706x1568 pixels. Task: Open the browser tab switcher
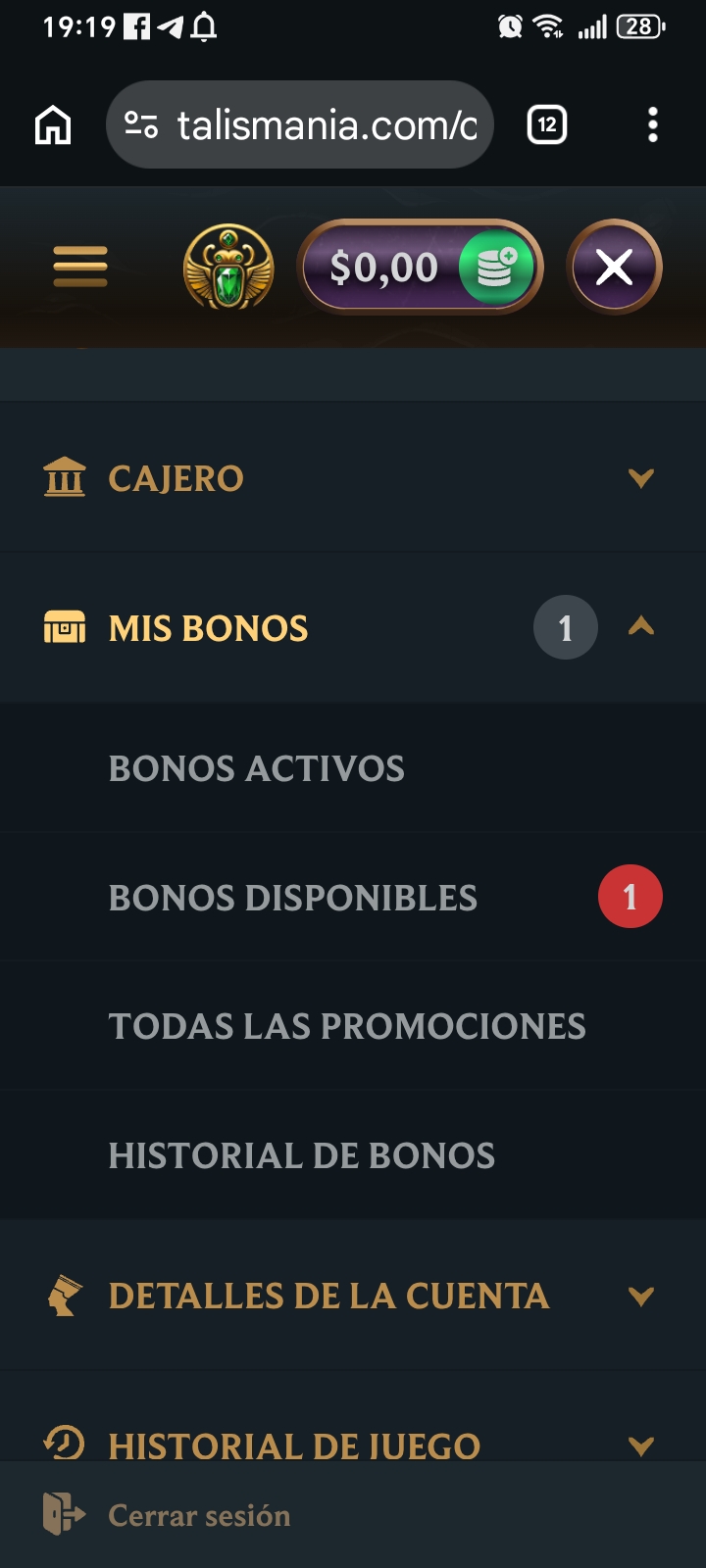[x=547, y=124]
